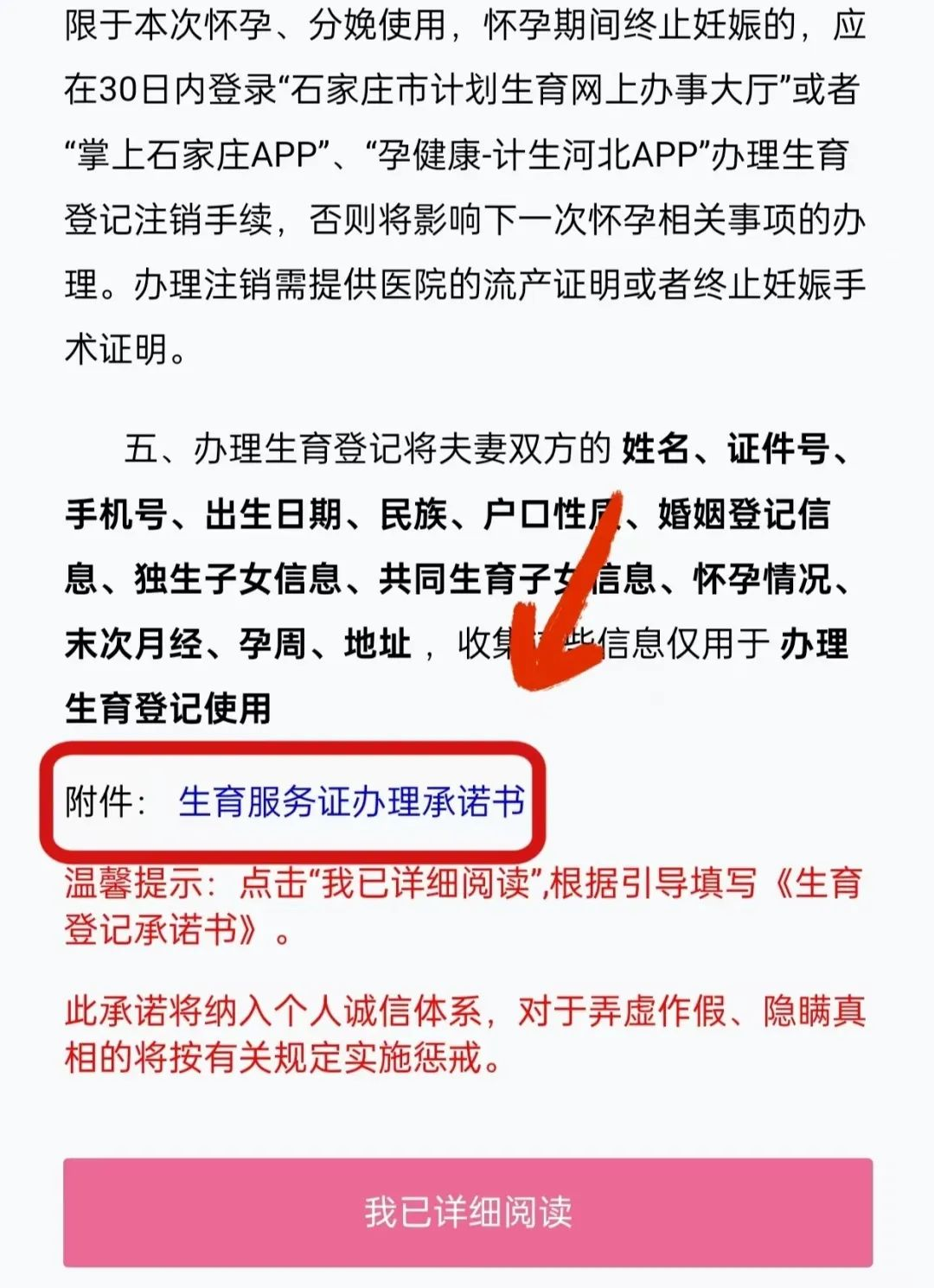Tap the 我已详细阅读 button

(468, 1212)
